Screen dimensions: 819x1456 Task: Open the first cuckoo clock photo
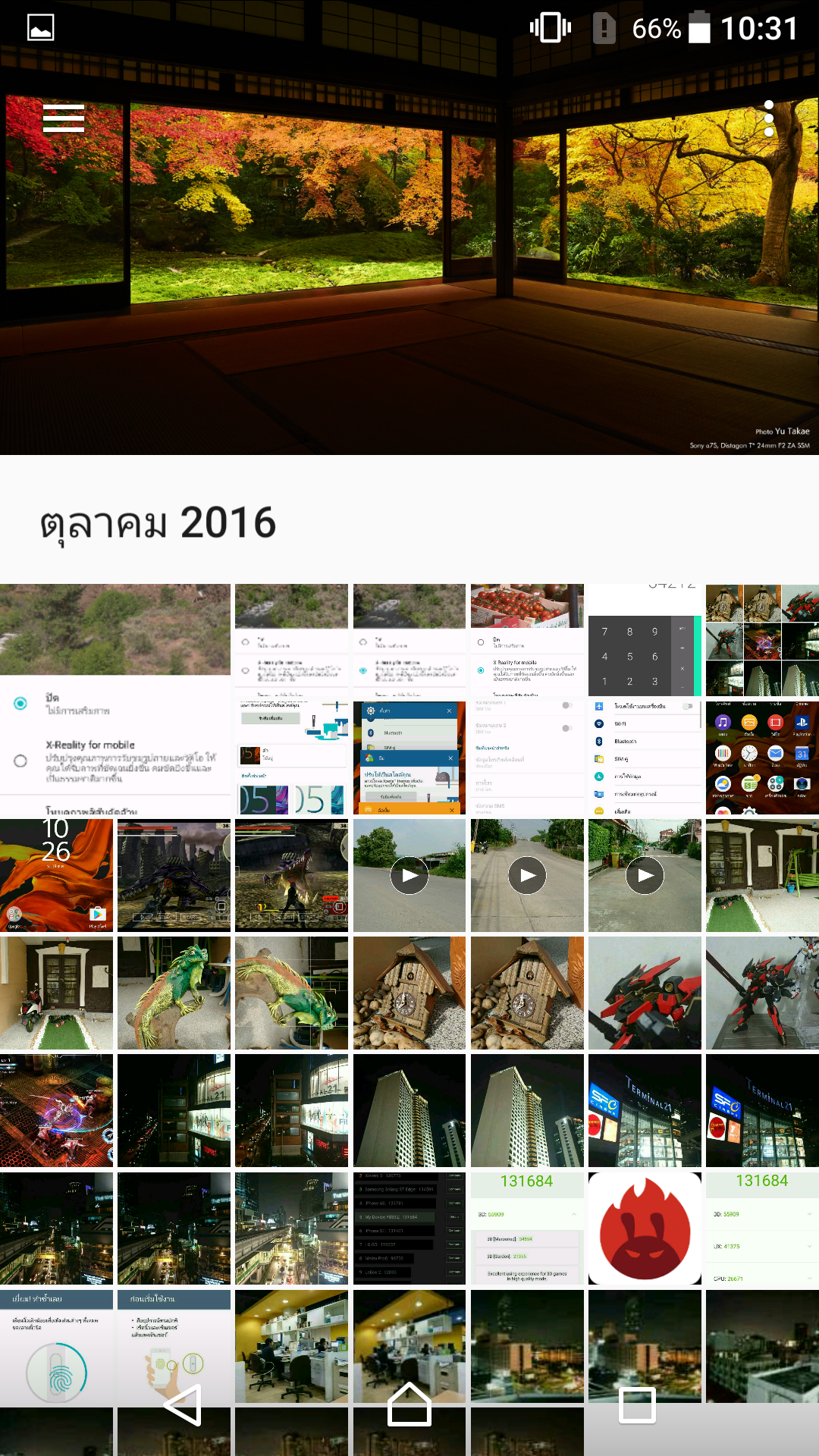pyautogui.click(x=409, y=993)
